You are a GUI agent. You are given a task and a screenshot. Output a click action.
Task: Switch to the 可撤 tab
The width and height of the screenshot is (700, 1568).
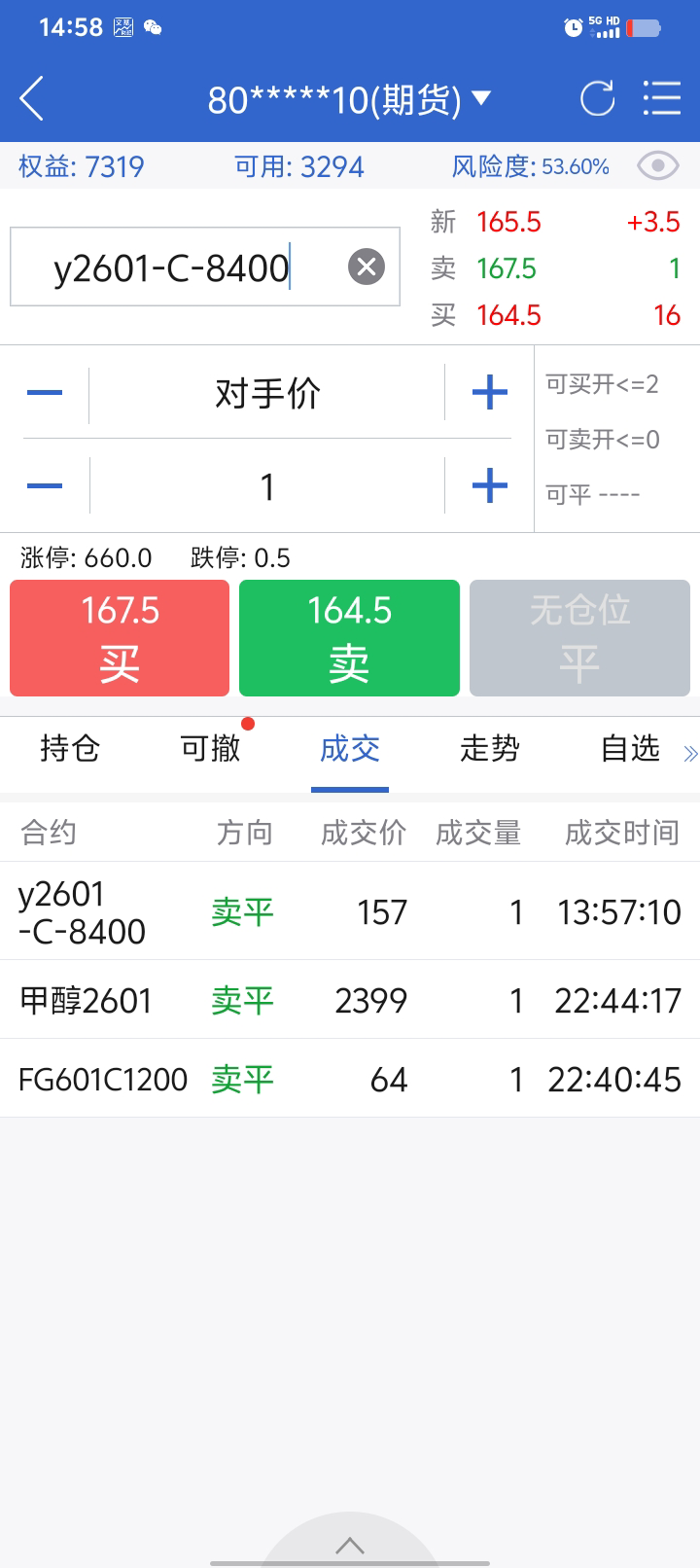pyautogui.click(x=210, y=748)
